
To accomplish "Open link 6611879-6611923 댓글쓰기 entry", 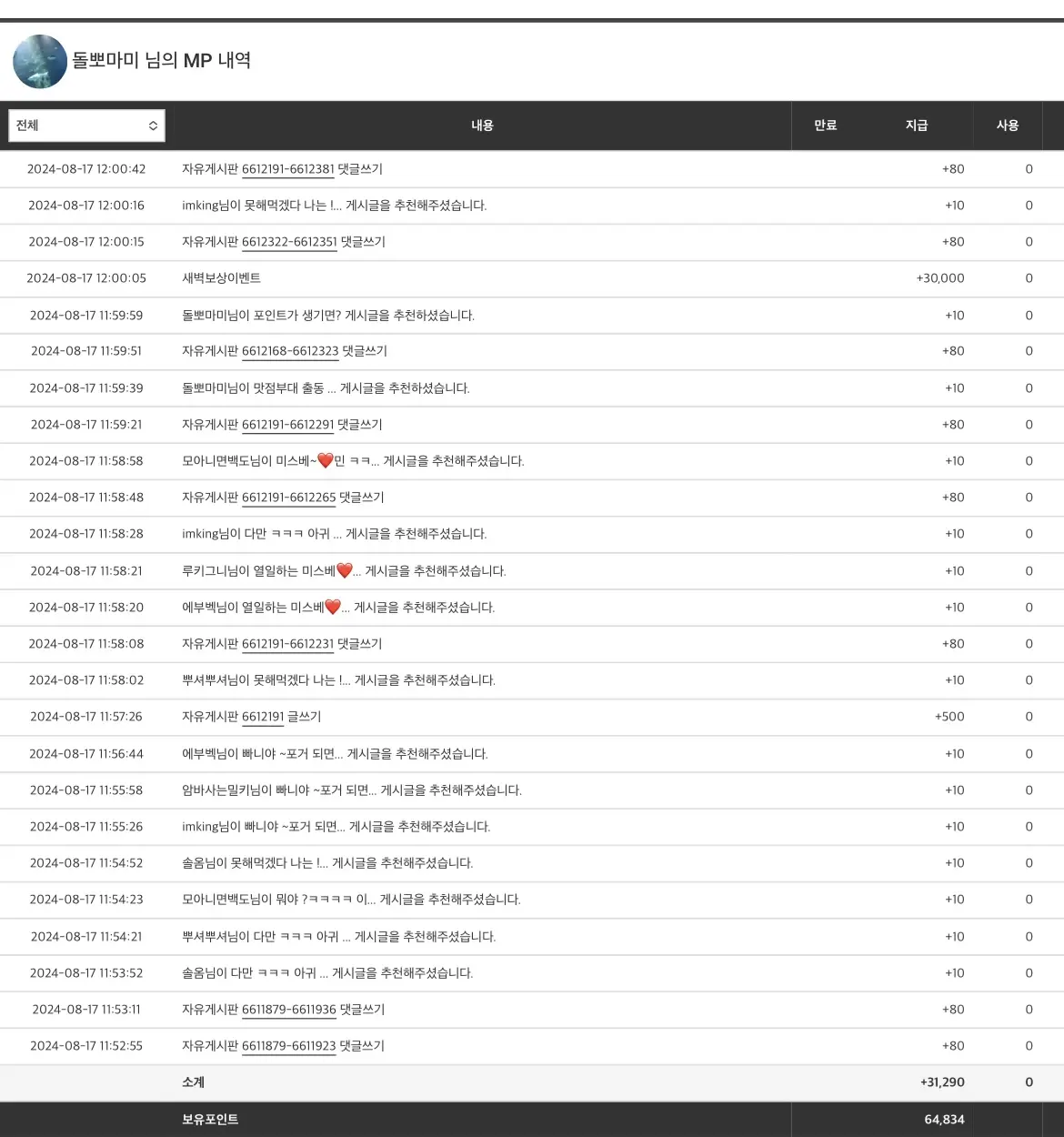I will point(289,1046).
